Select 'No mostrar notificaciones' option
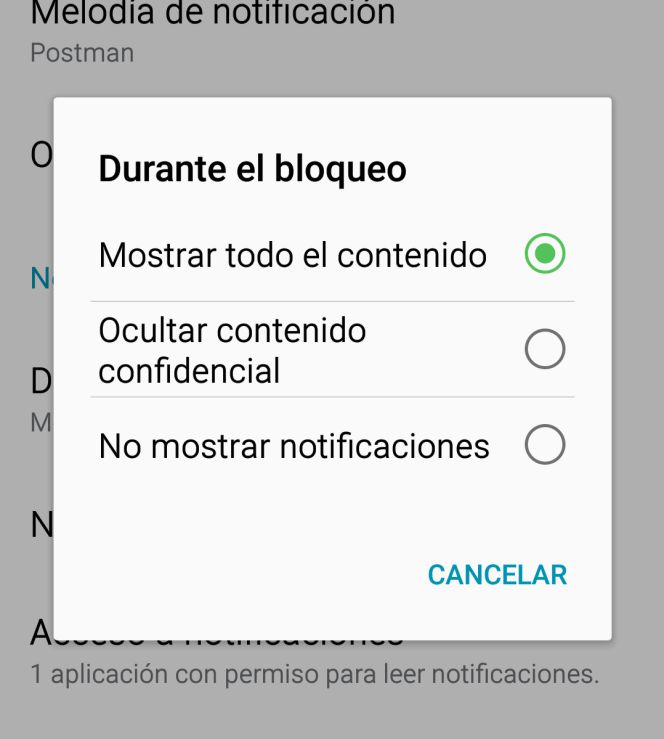The width and height of the screenshot is (664, 739). point(544,445)
